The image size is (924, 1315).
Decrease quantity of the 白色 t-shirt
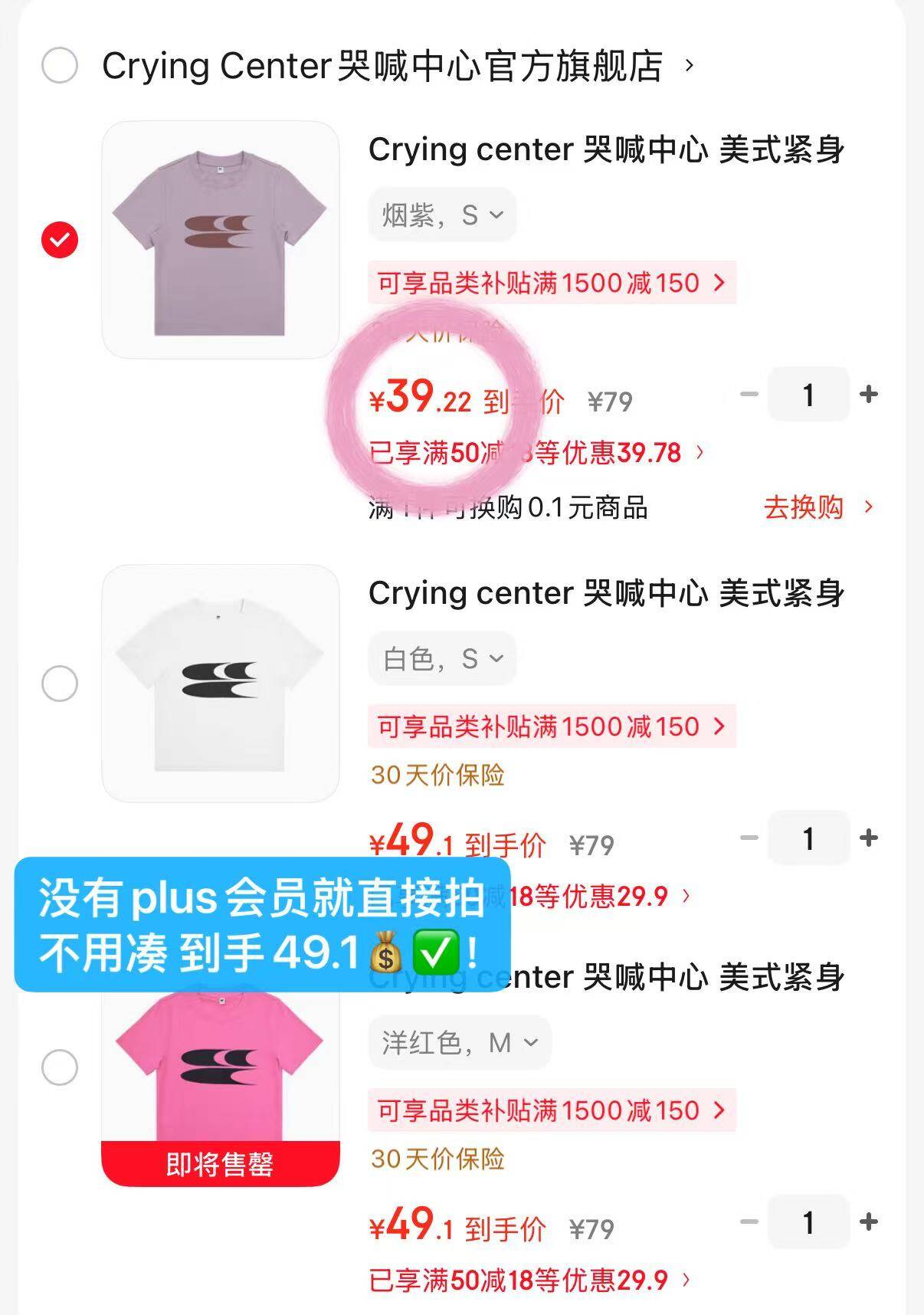click(749, 838)
